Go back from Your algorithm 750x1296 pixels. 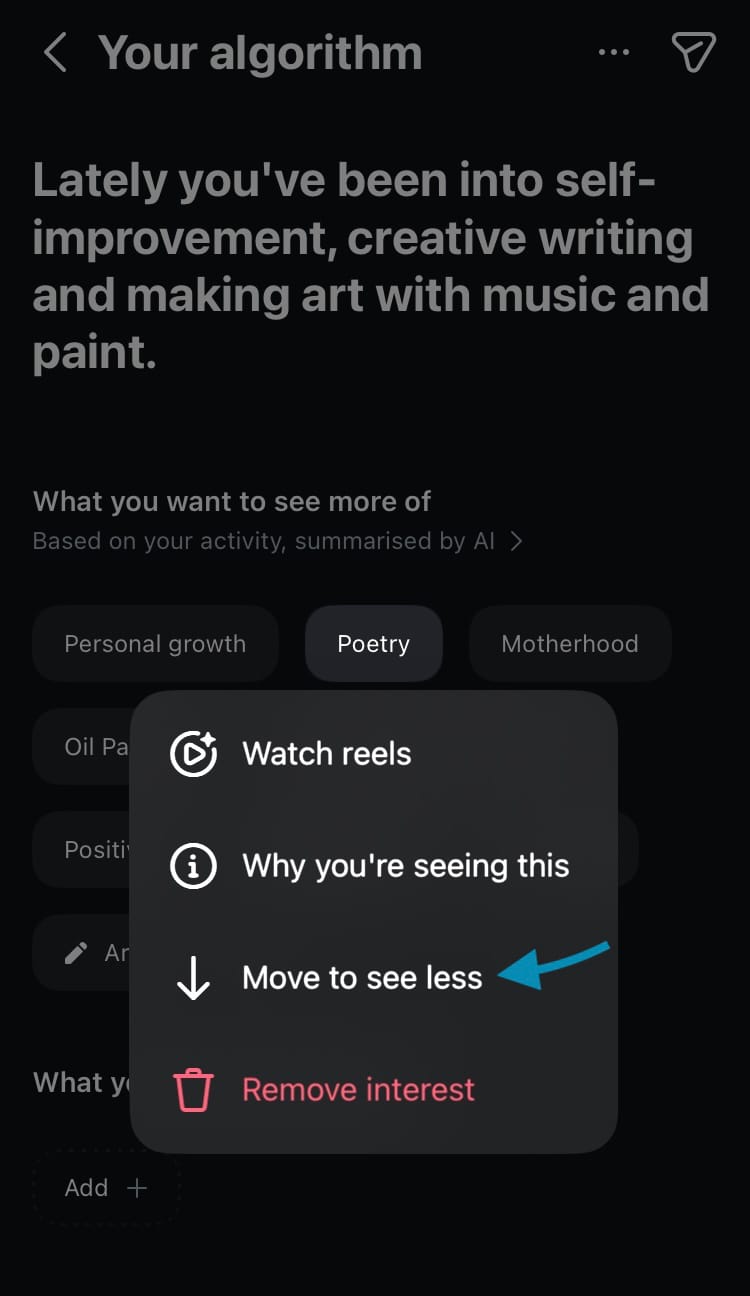point(56,52)
